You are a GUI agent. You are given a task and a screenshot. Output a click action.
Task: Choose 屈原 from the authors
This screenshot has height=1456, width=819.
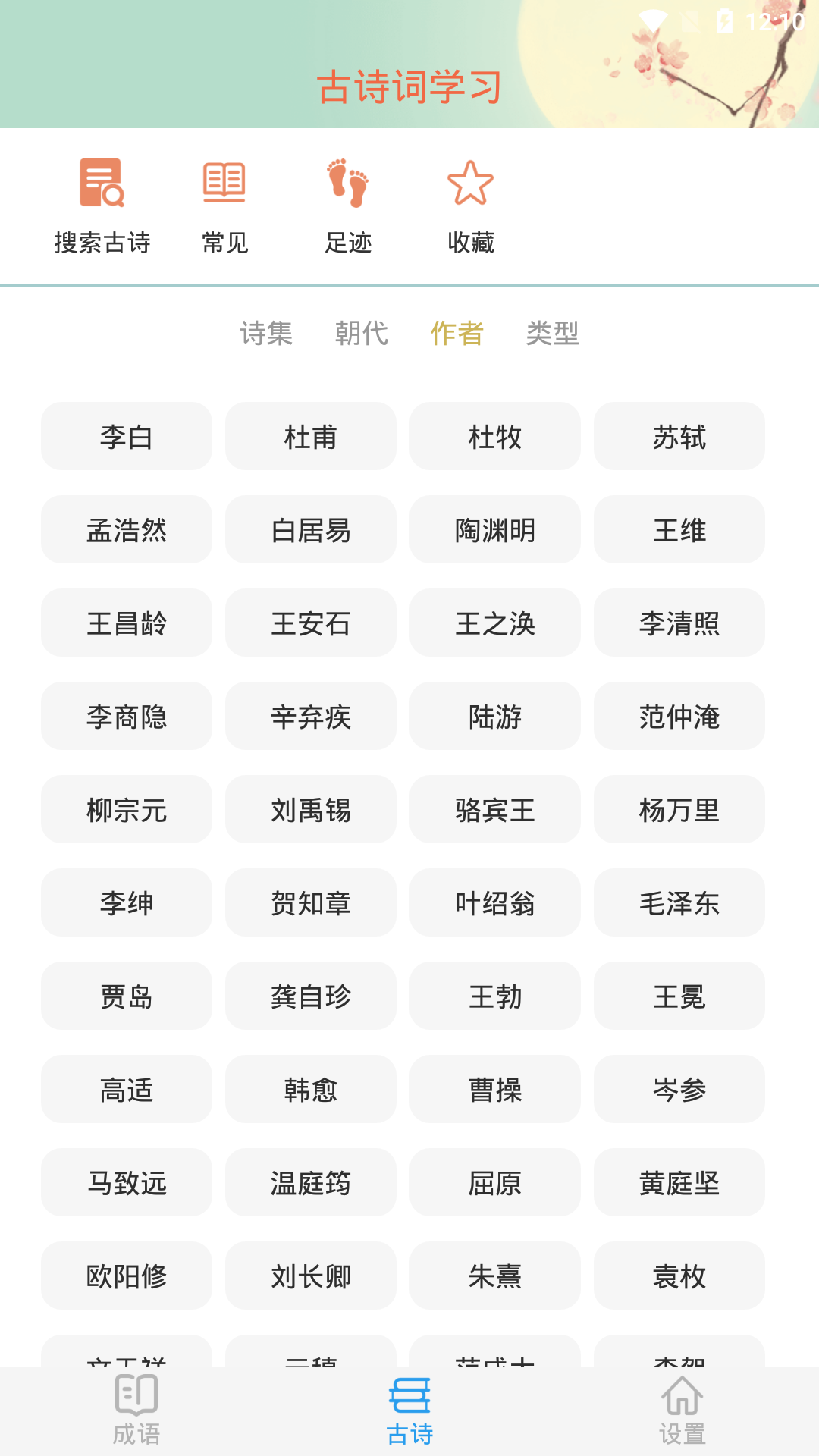click(x=495, y=1183)
